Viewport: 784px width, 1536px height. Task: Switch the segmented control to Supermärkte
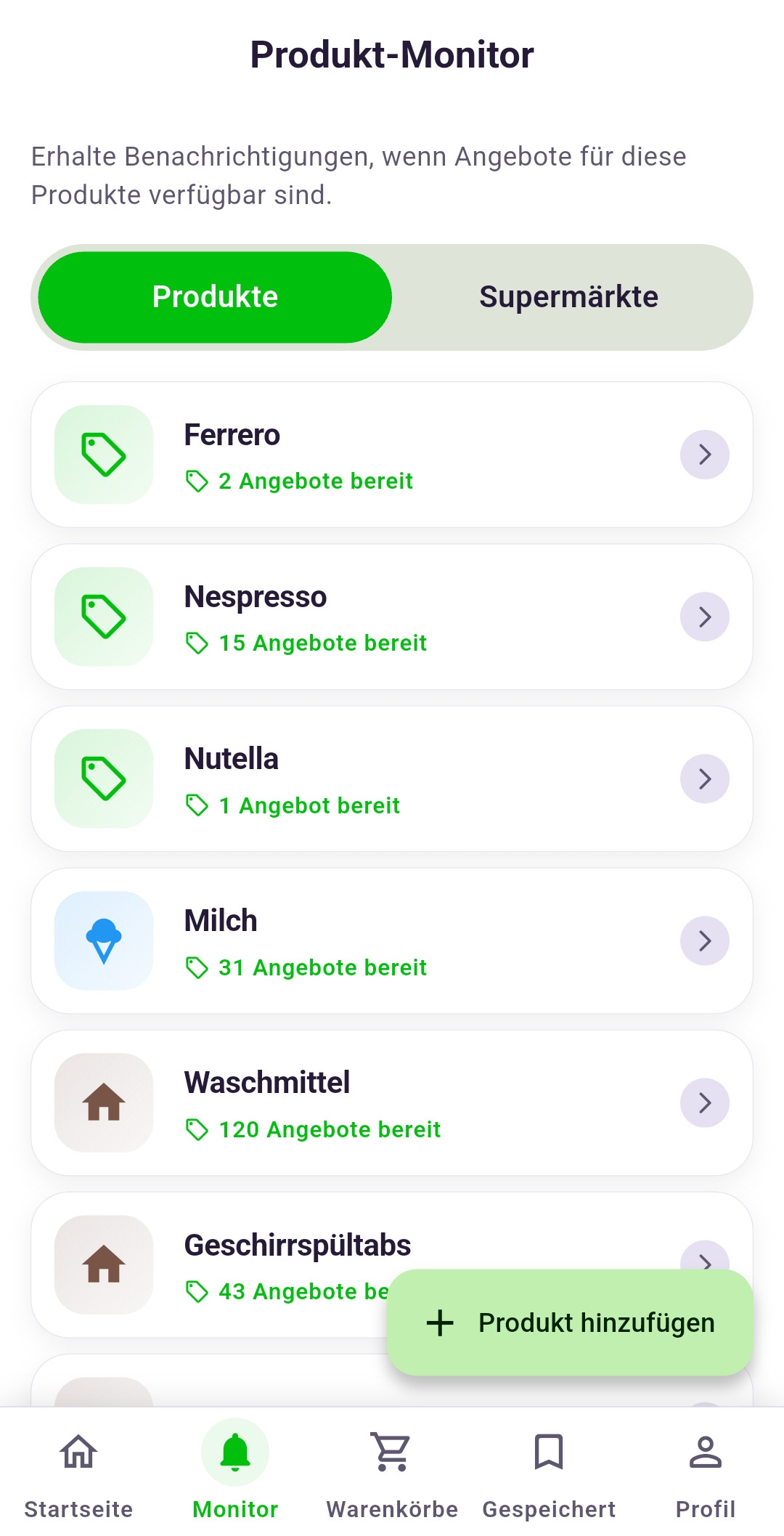pos(568,296)
